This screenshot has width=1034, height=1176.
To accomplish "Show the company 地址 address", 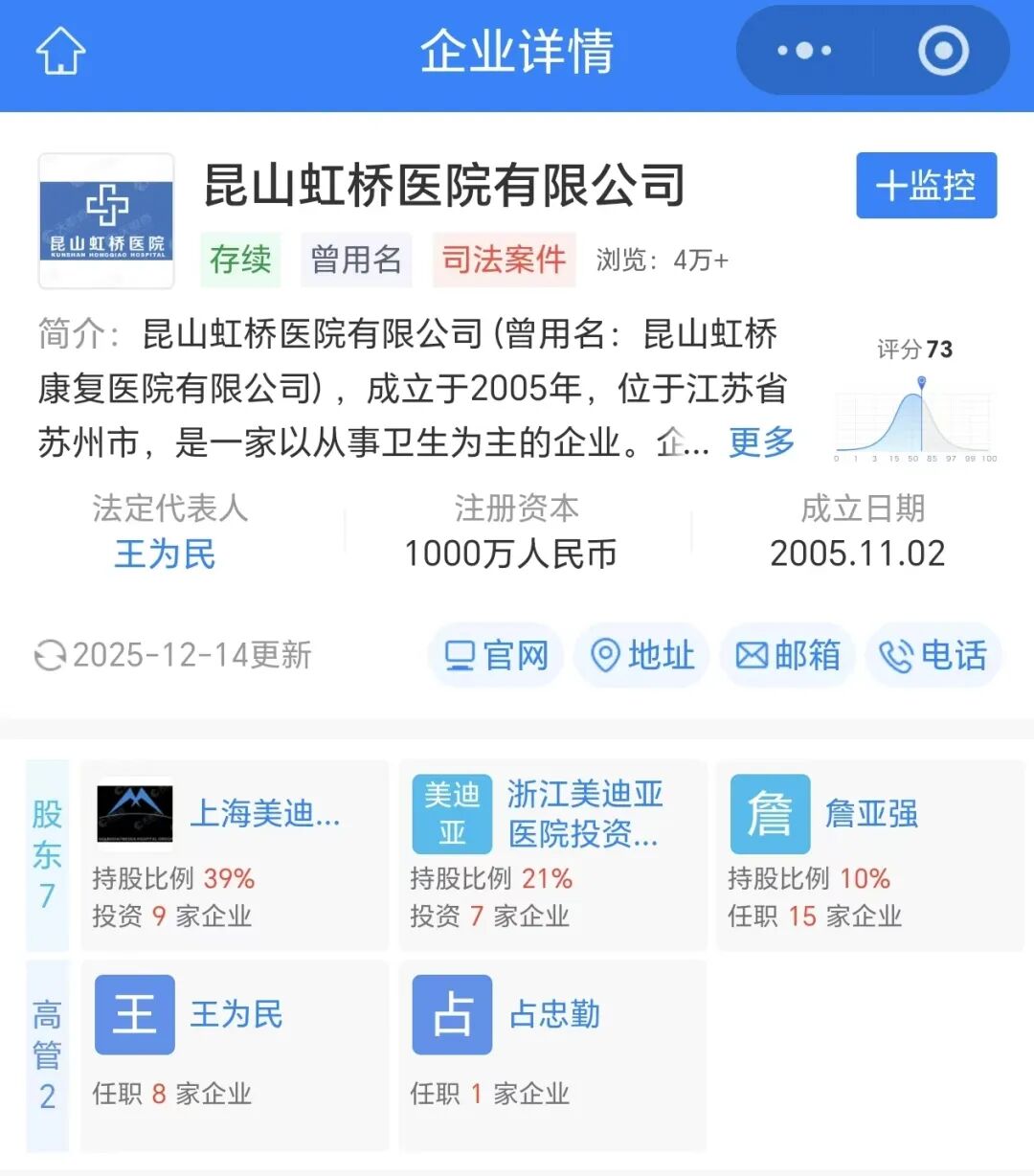I will 641,656.
